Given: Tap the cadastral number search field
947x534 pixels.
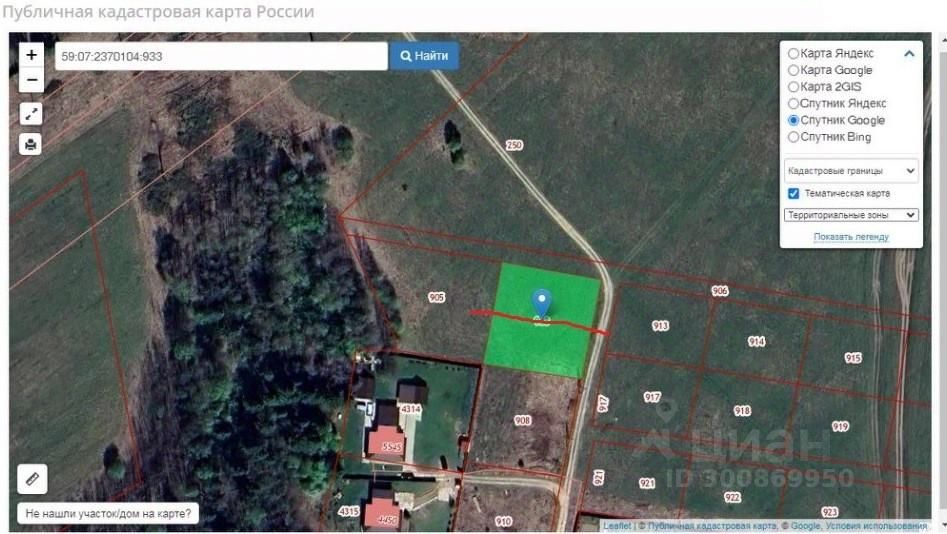Looking at the screenshot, I should pyautogui.click(x=220, y=57).
